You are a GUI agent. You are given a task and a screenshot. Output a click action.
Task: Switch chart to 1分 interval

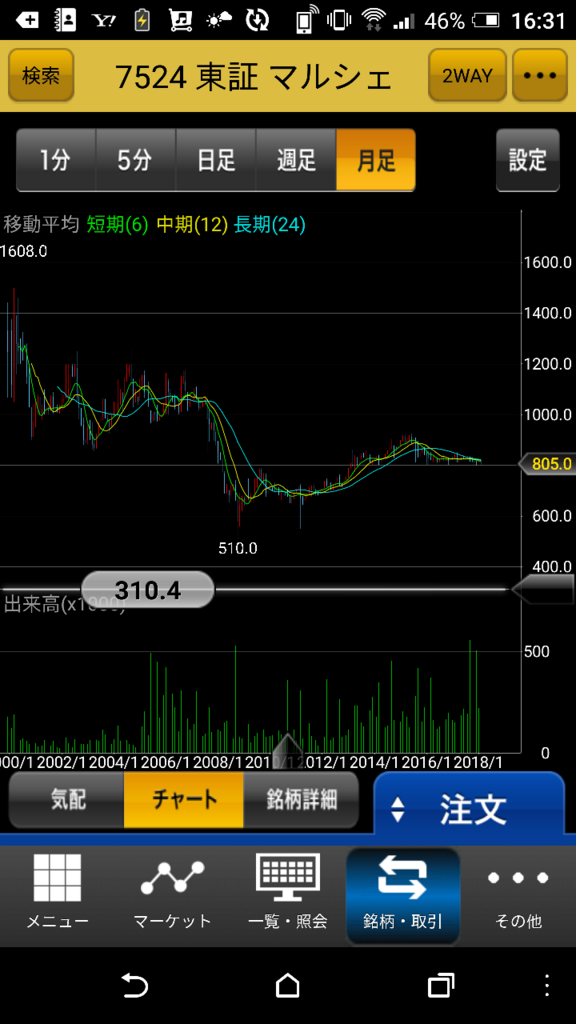point(56,159)
